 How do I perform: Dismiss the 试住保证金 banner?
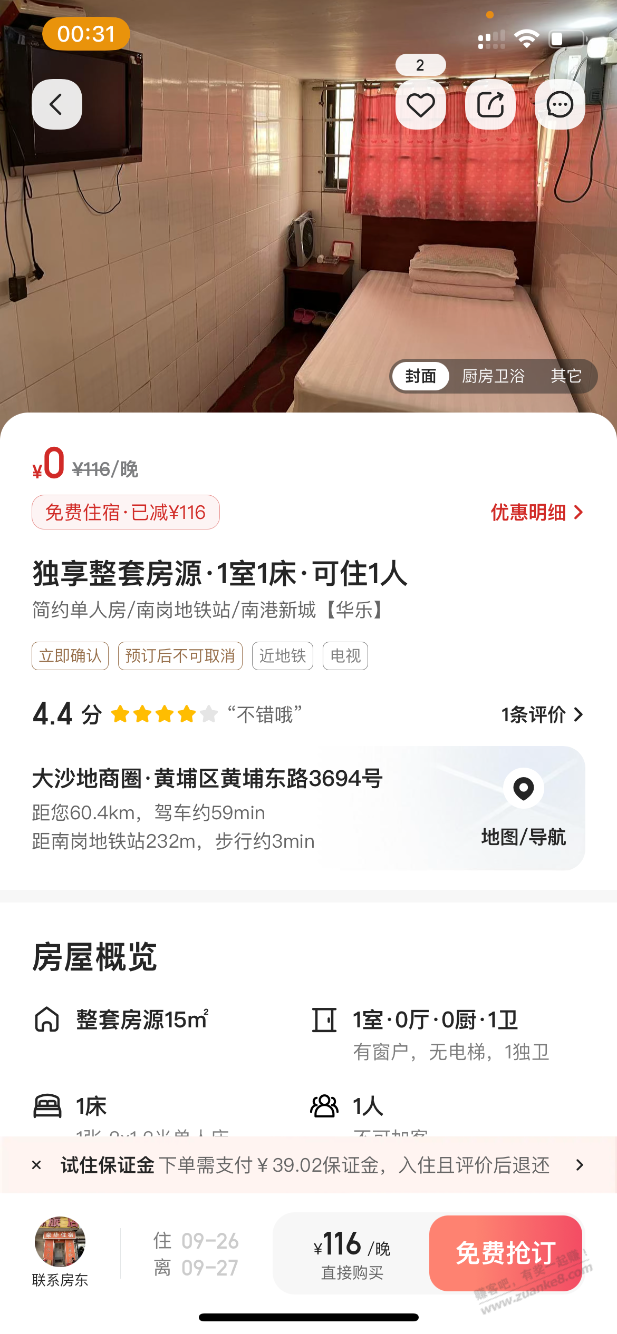[x=36, y=1165]
